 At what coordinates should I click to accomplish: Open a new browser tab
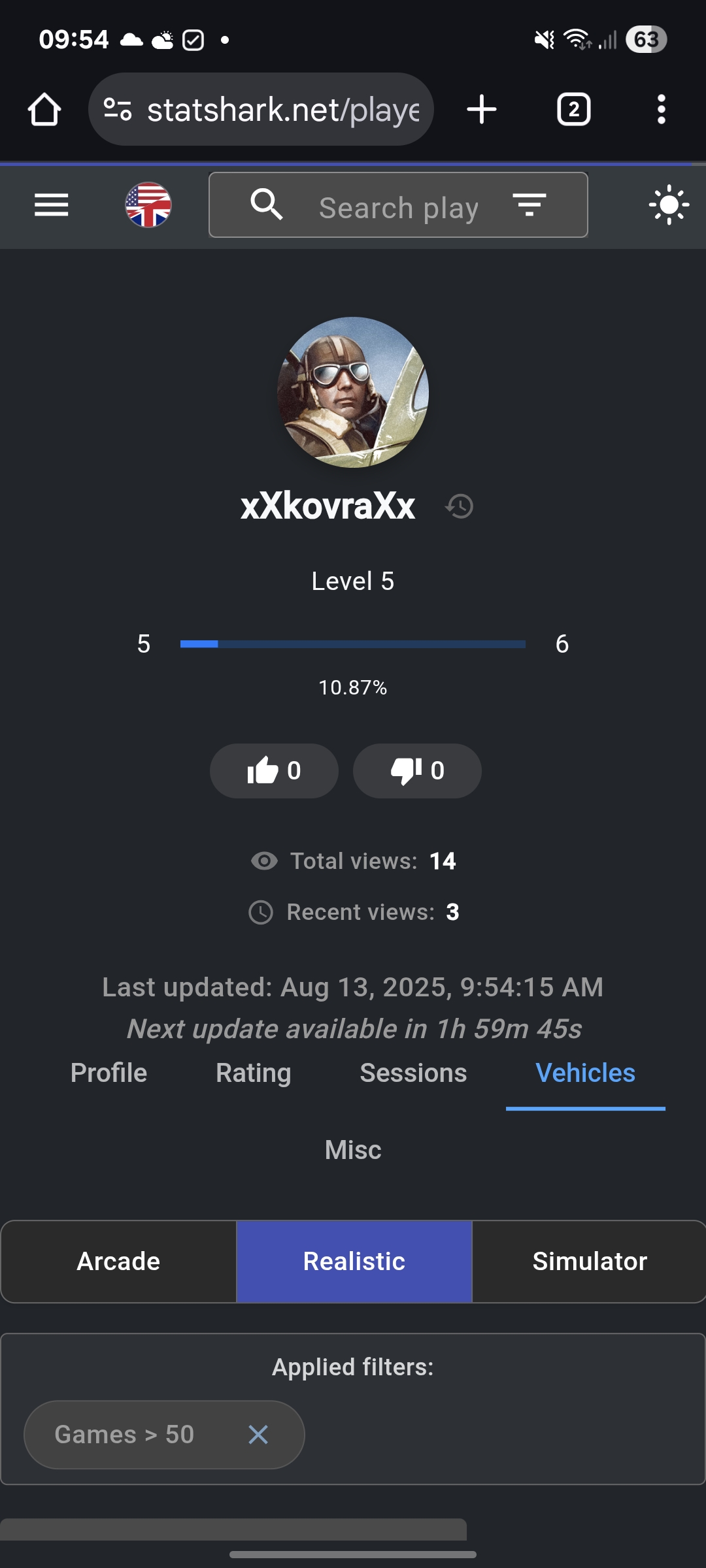pyautogui.click(x=482, y=109)
